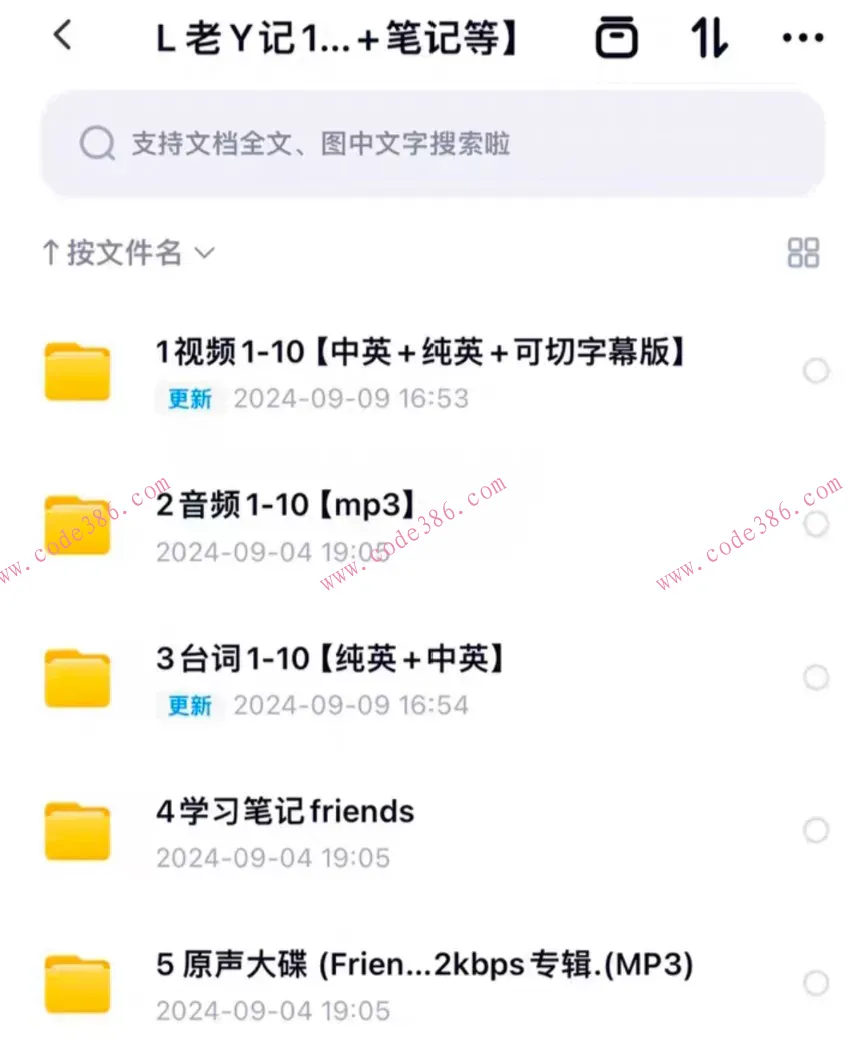Image resolution: width=864 pixels, height=1064 pixels.
Task: Open the more options (…) menu
Action: point(802,36)
